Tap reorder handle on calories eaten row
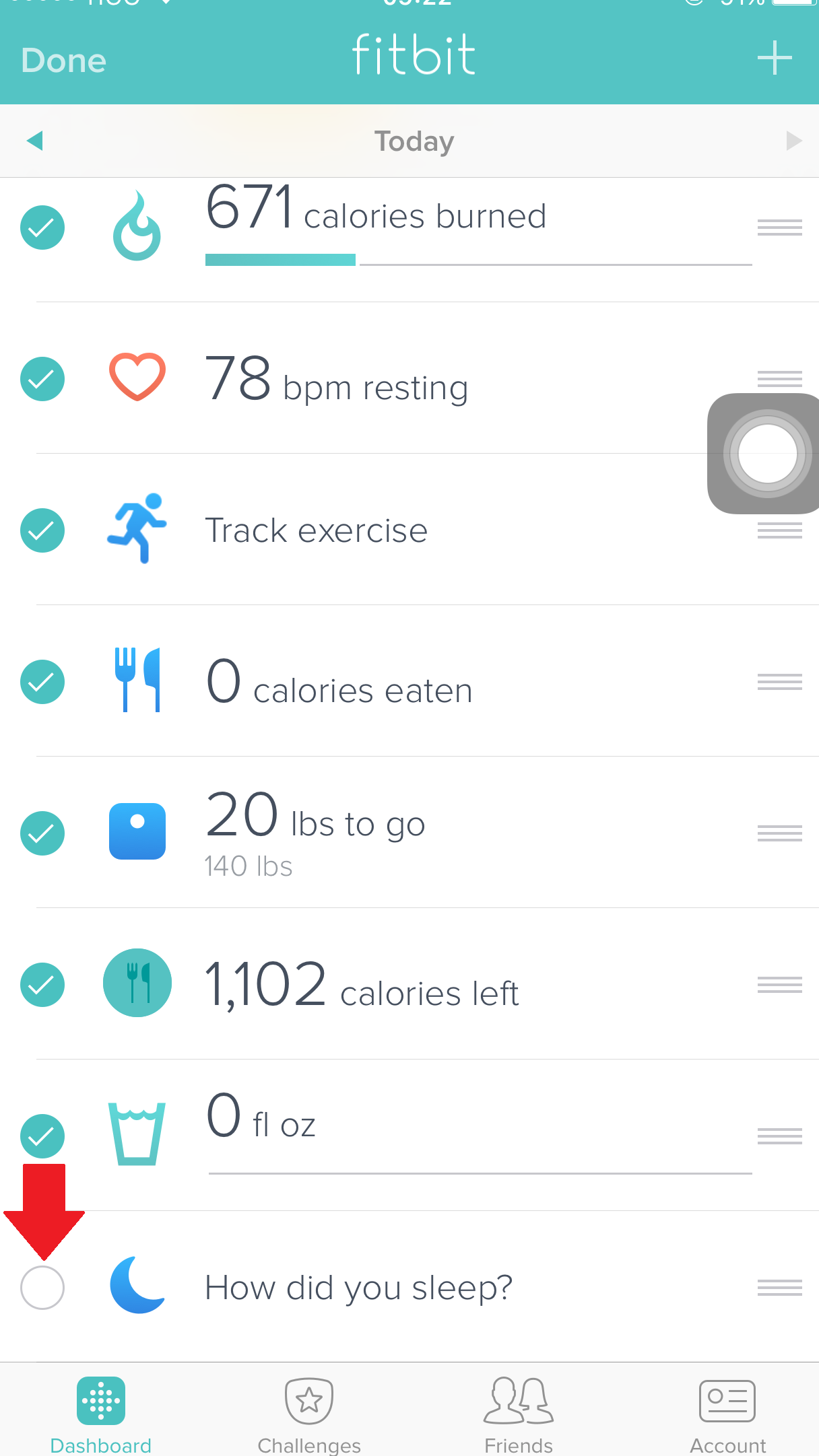 click(779, 682)
